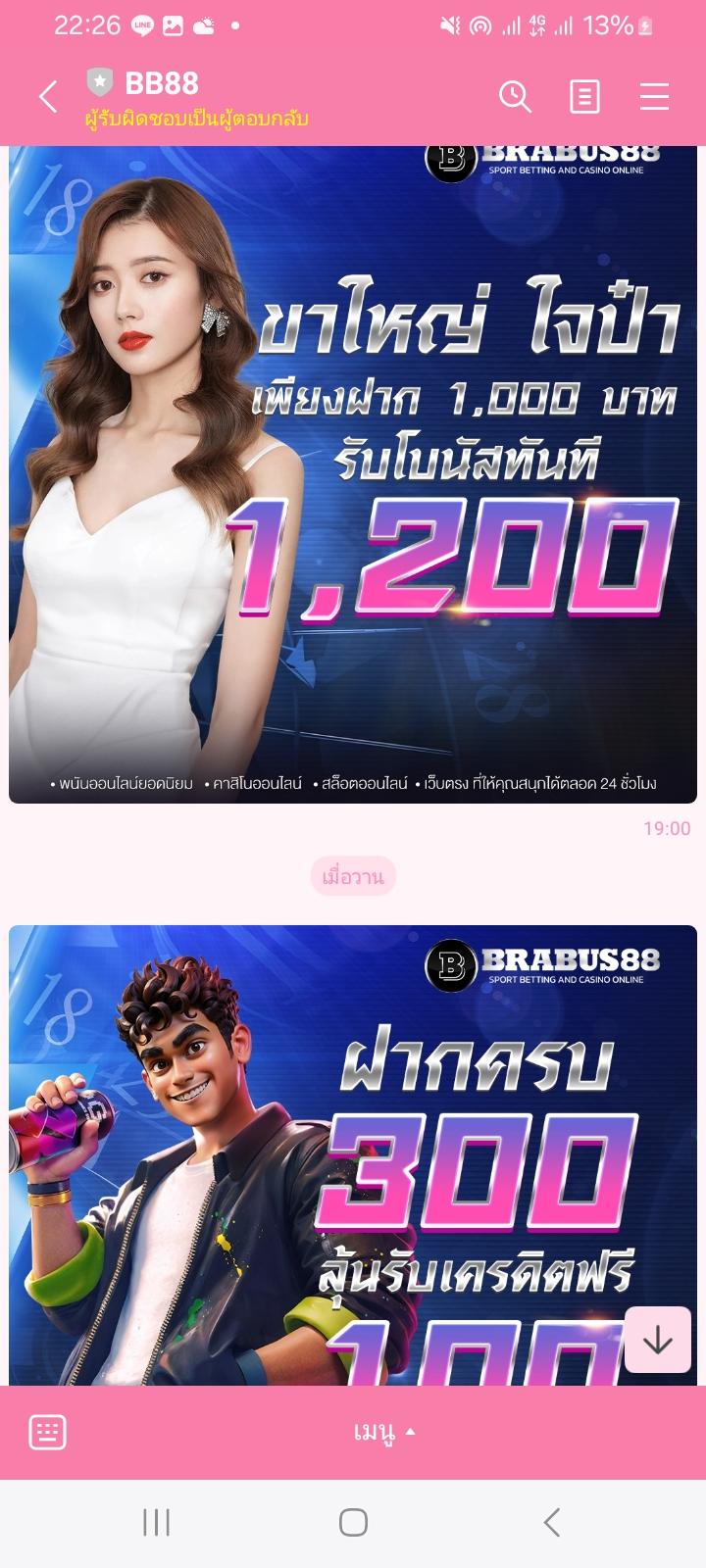The height and width of the screenshot is (1568, 706).
Task: Jump to latest message with down arrow
Action: click(657, 1340)
